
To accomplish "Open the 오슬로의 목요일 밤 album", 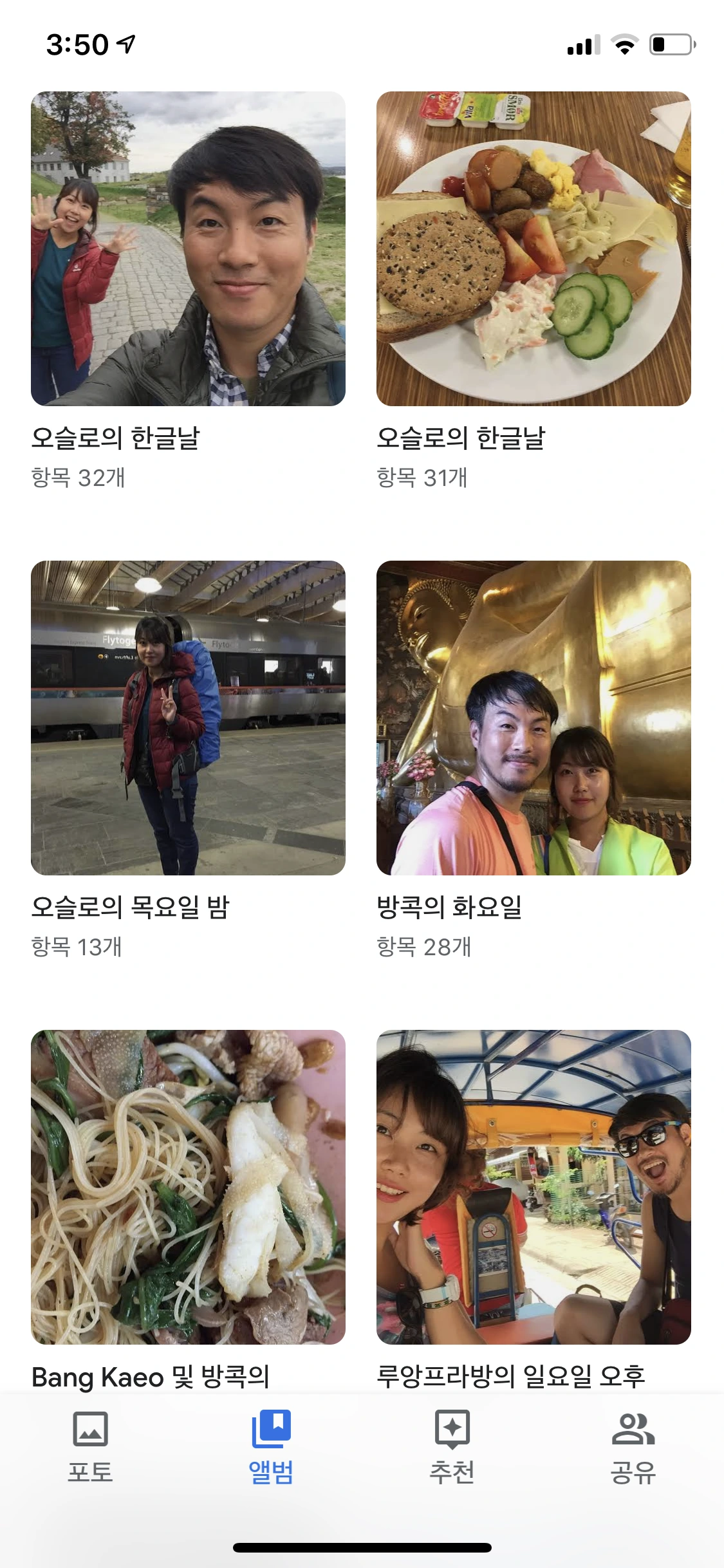I will coord(188,718).
